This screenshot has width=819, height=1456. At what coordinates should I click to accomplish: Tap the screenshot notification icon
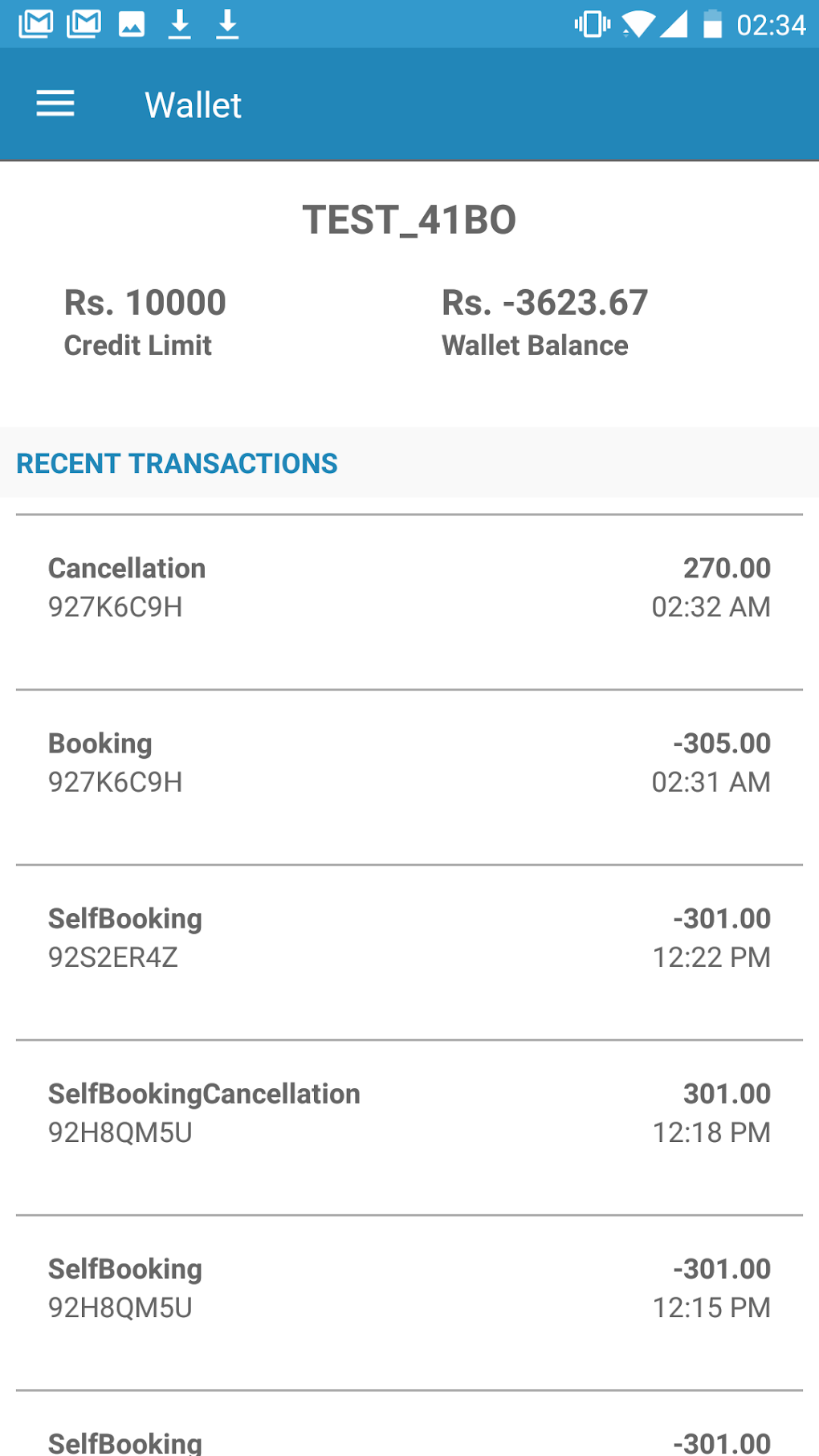coord(131,23)
